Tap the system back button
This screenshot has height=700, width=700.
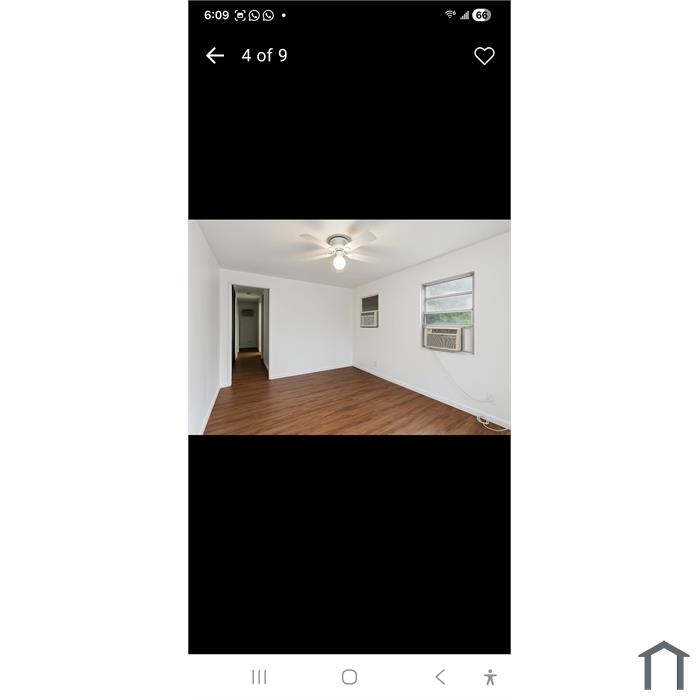439,677
